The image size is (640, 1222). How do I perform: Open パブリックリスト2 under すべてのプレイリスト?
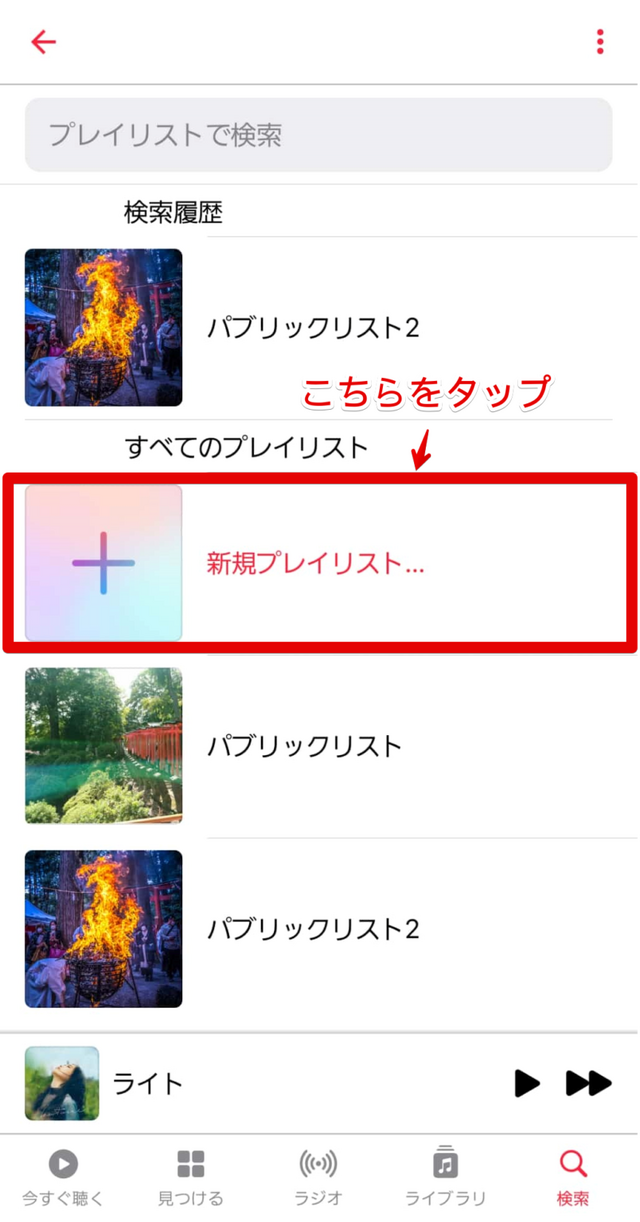click(312, 929)
